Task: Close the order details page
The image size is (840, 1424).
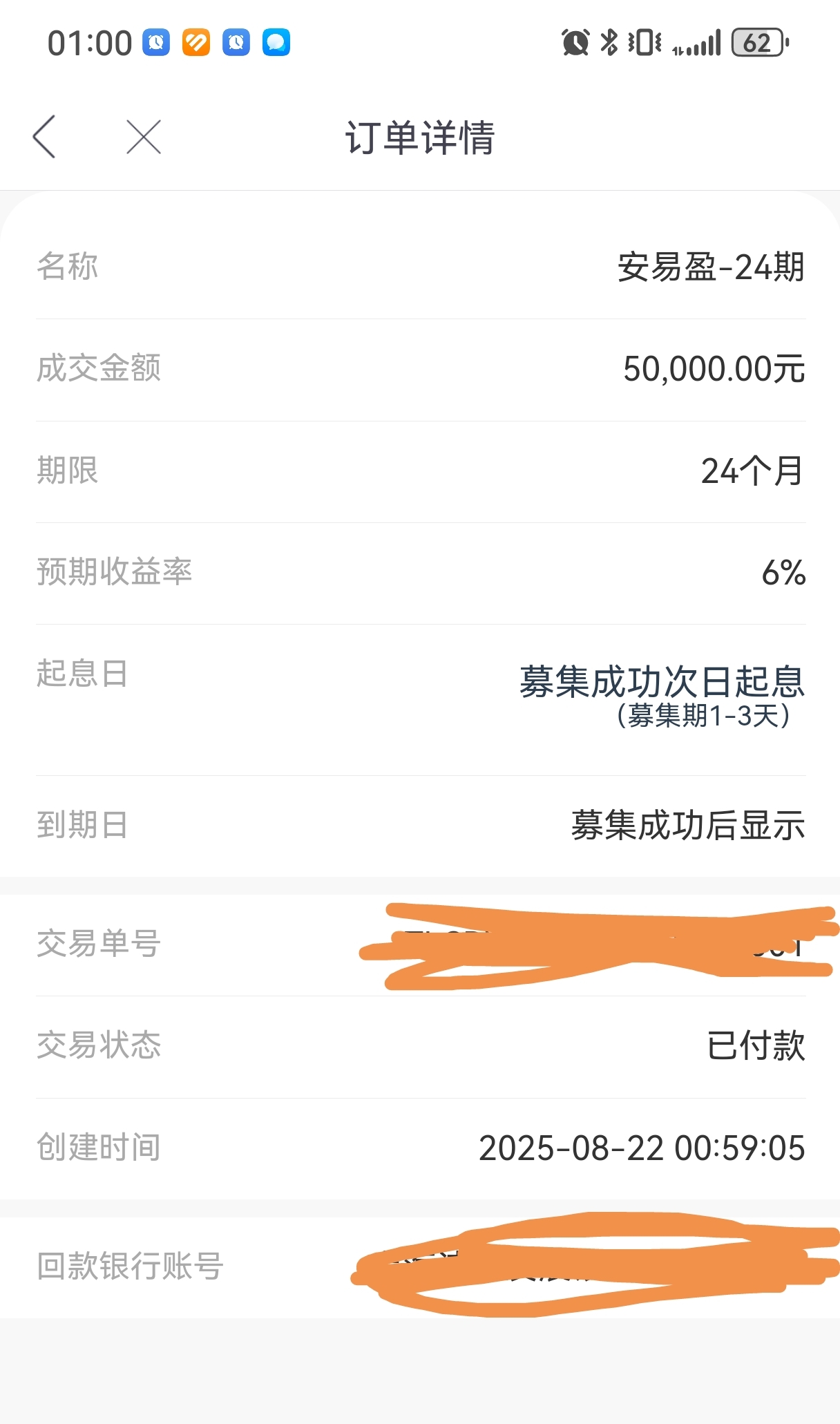Action: 144,137
